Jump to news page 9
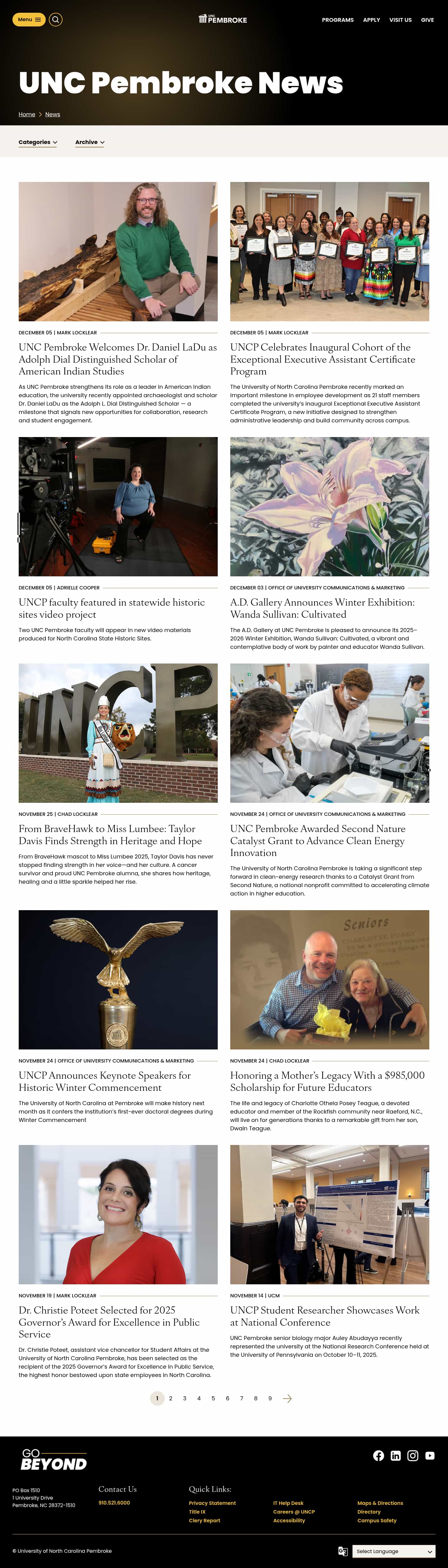The image size is (448, 1568). (x=270, y=1398)
